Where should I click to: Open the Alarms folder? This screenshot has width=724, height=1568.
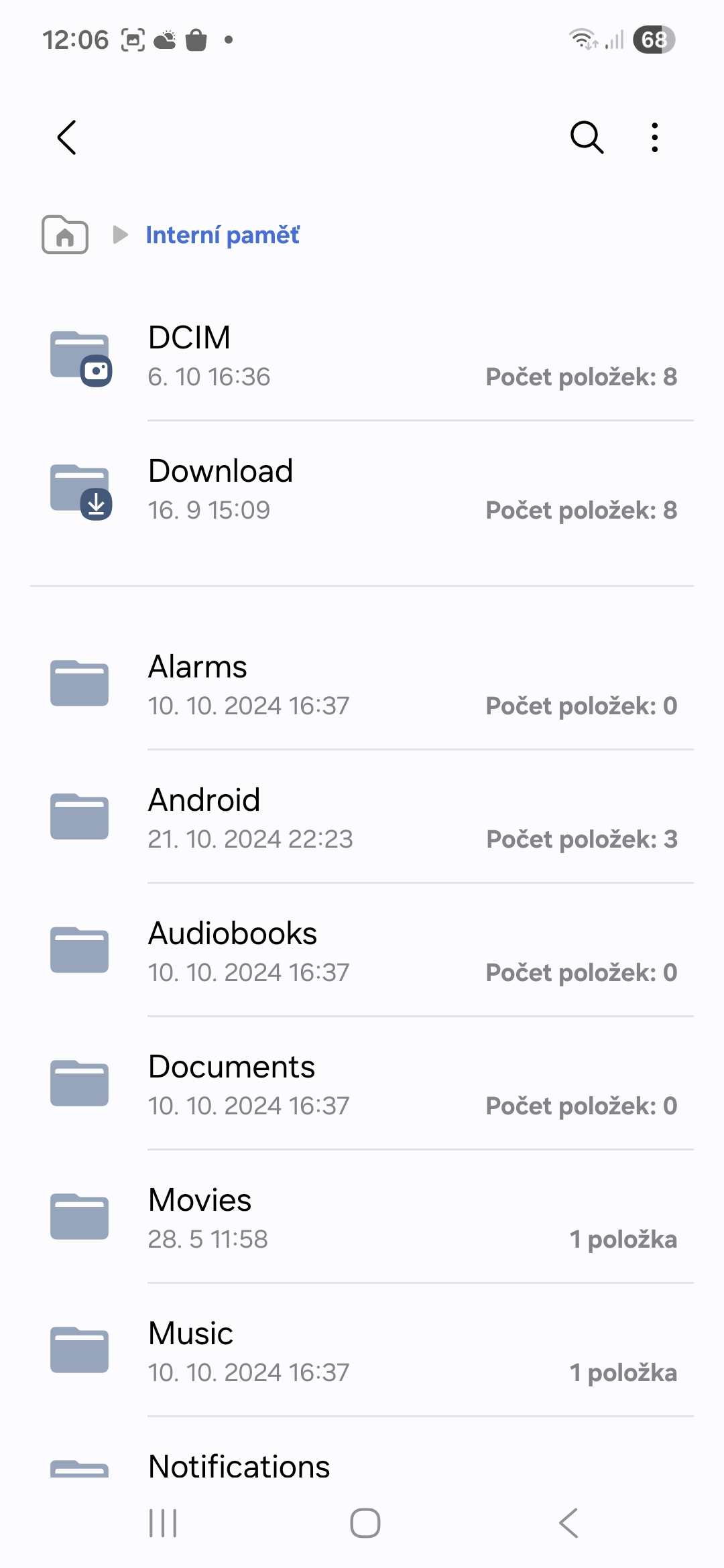point(362,684)
